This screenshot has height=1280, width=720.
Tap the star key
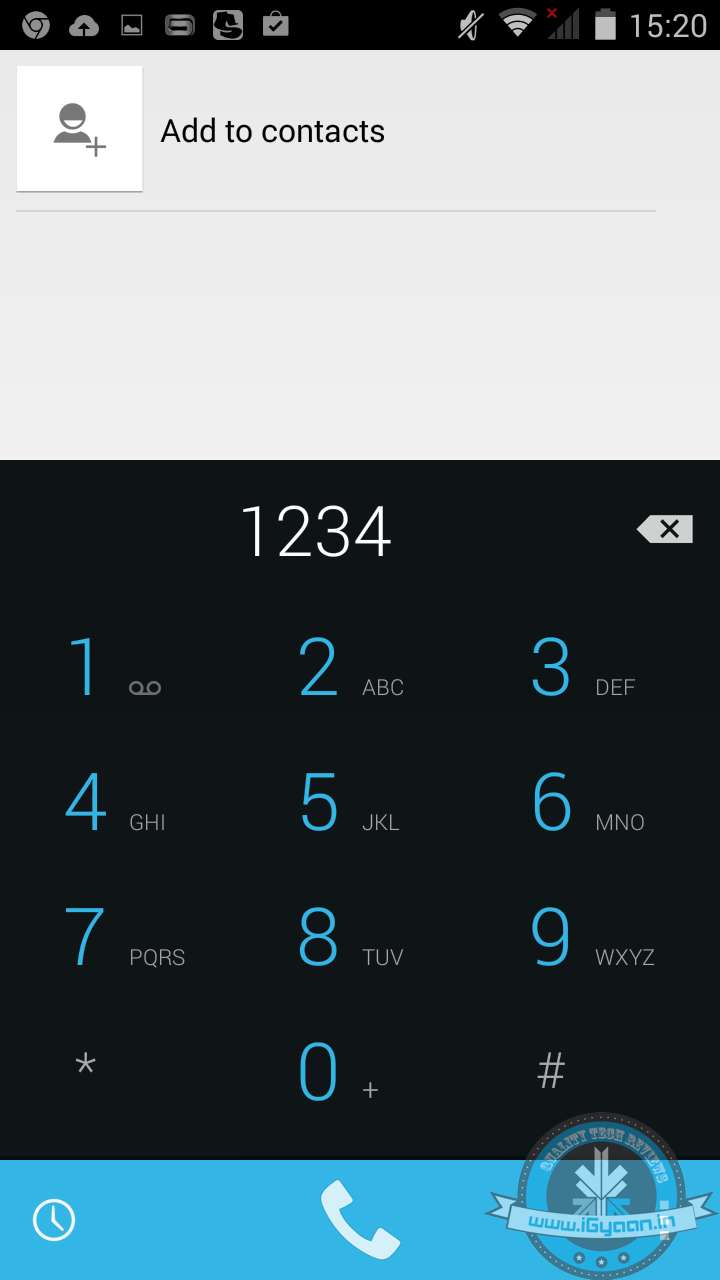pyautogui.click(x=86, y=1068)
